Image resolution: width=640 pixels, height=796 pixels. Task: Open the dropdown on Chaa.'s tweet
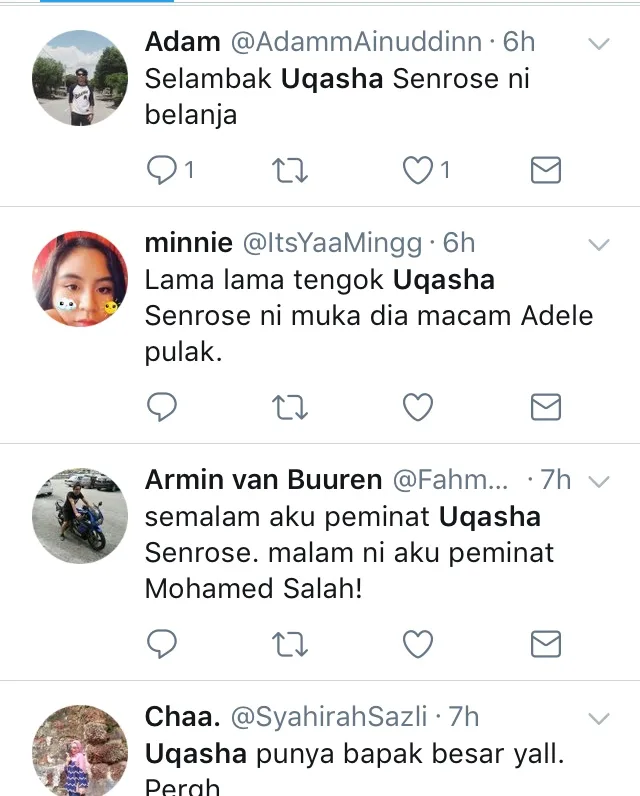click(x=598, y=718)
